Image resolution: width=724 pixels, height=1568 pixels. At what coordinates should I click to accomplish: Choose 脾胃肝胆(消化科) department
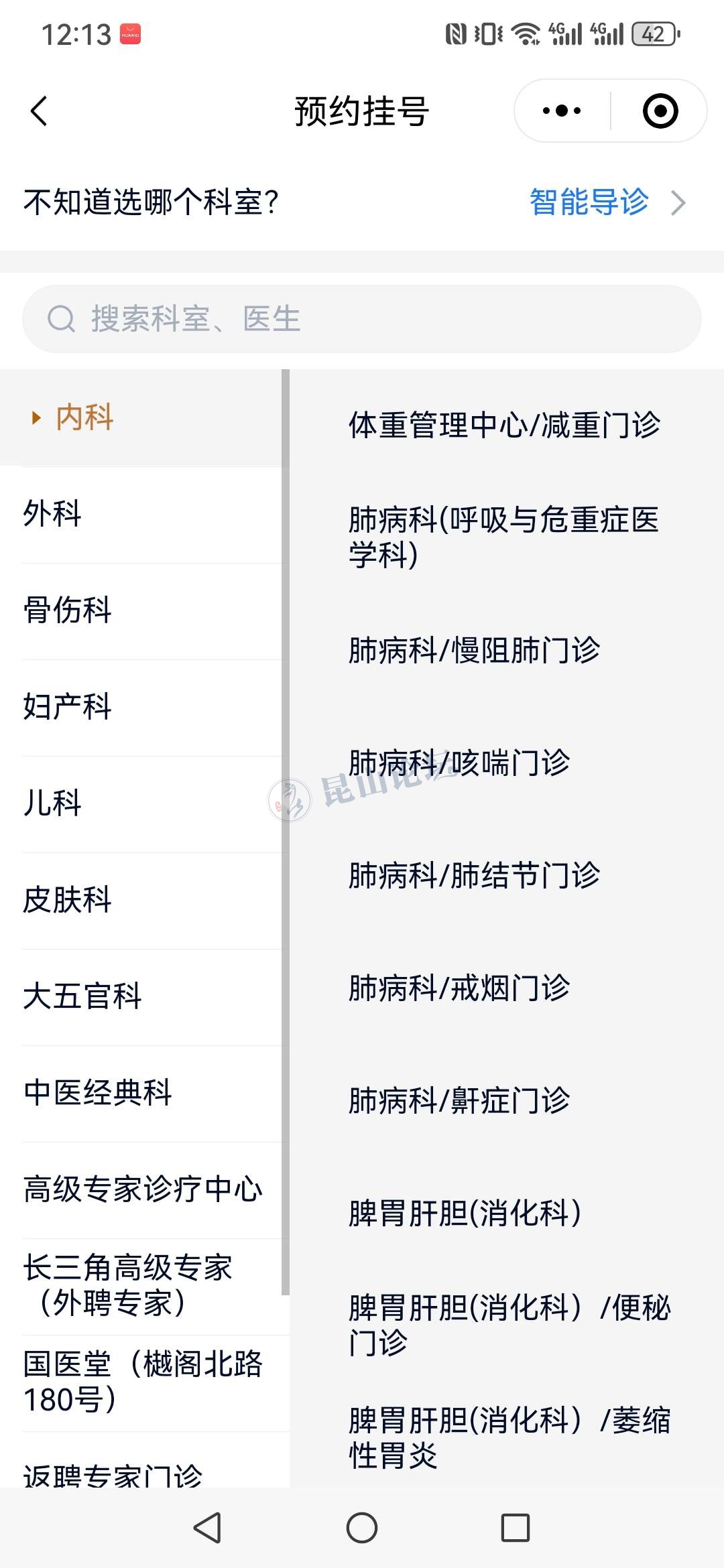click(x=465, y=1213)
